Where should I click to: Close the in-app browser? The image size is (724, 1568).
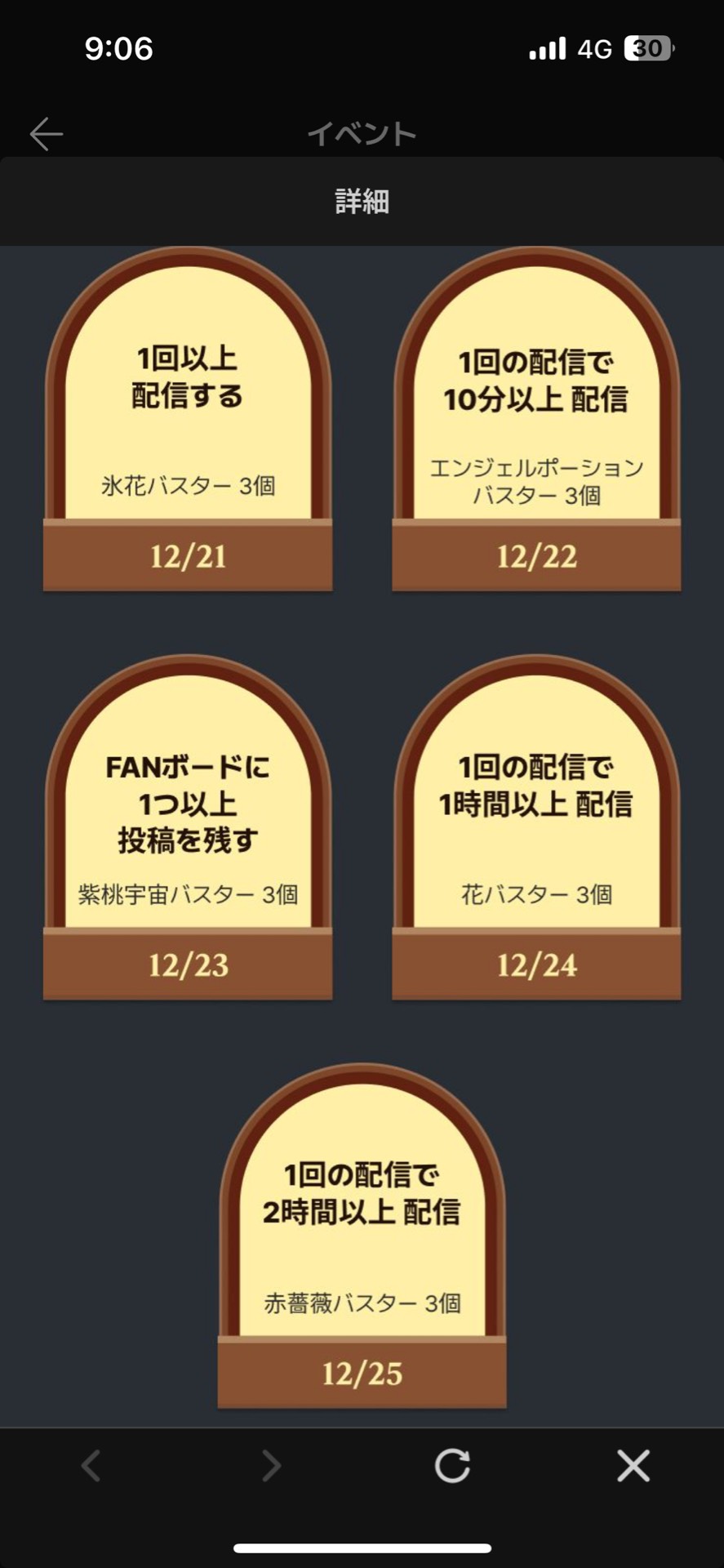(633, 1466)
